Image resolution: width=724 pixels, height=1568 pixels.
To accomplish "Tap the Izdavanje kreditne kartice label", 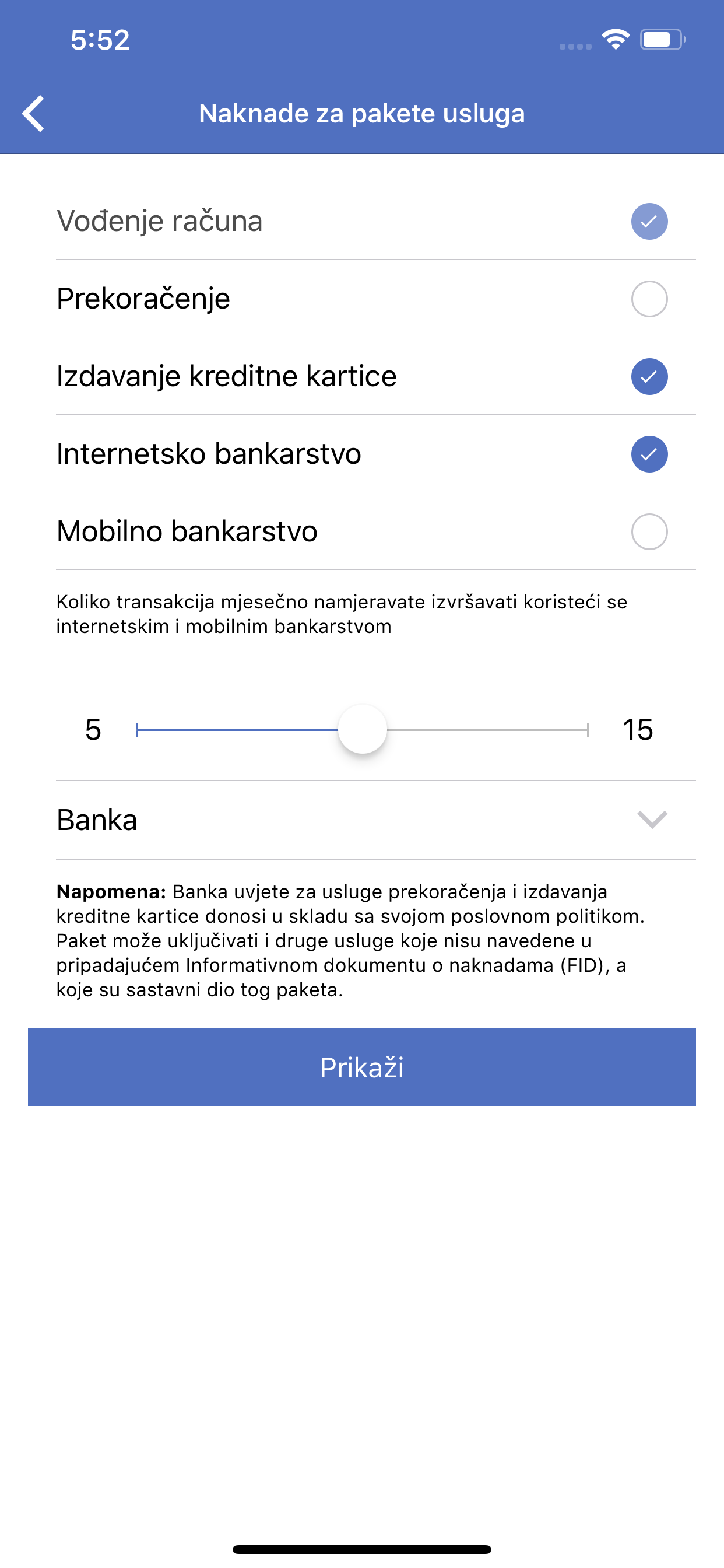I will 226,376.
